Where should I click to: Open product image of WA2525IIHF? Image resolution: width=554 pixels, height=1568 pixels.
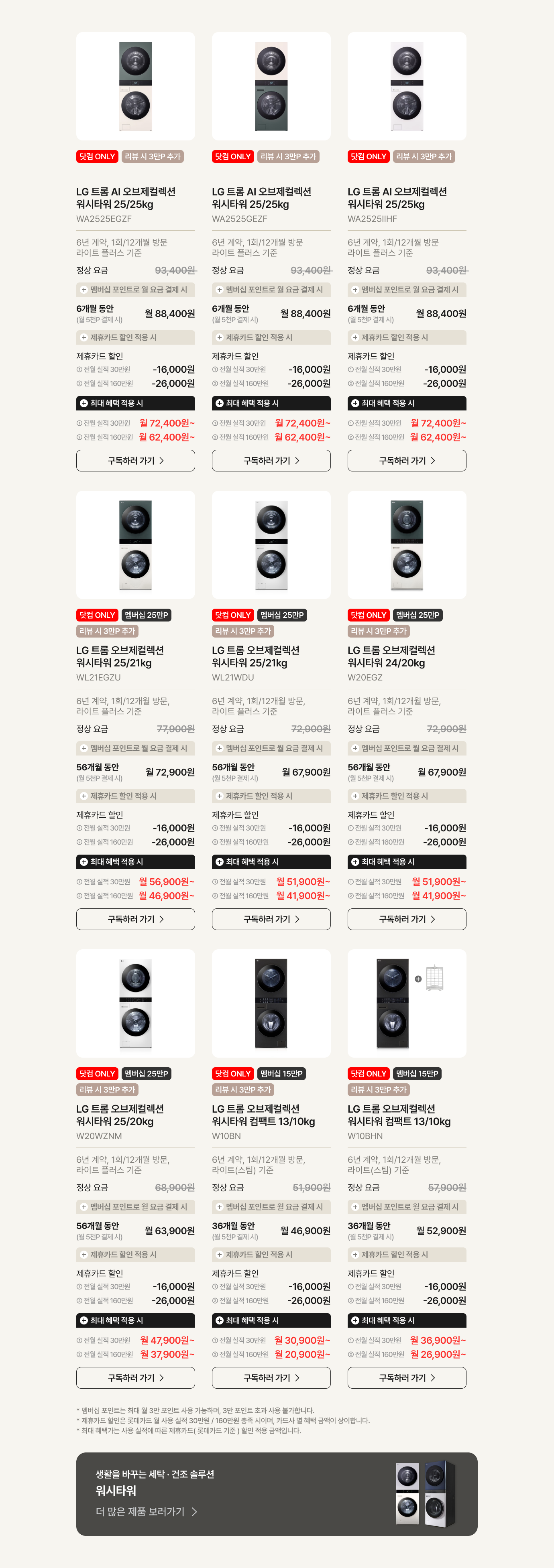click(407, 86)
